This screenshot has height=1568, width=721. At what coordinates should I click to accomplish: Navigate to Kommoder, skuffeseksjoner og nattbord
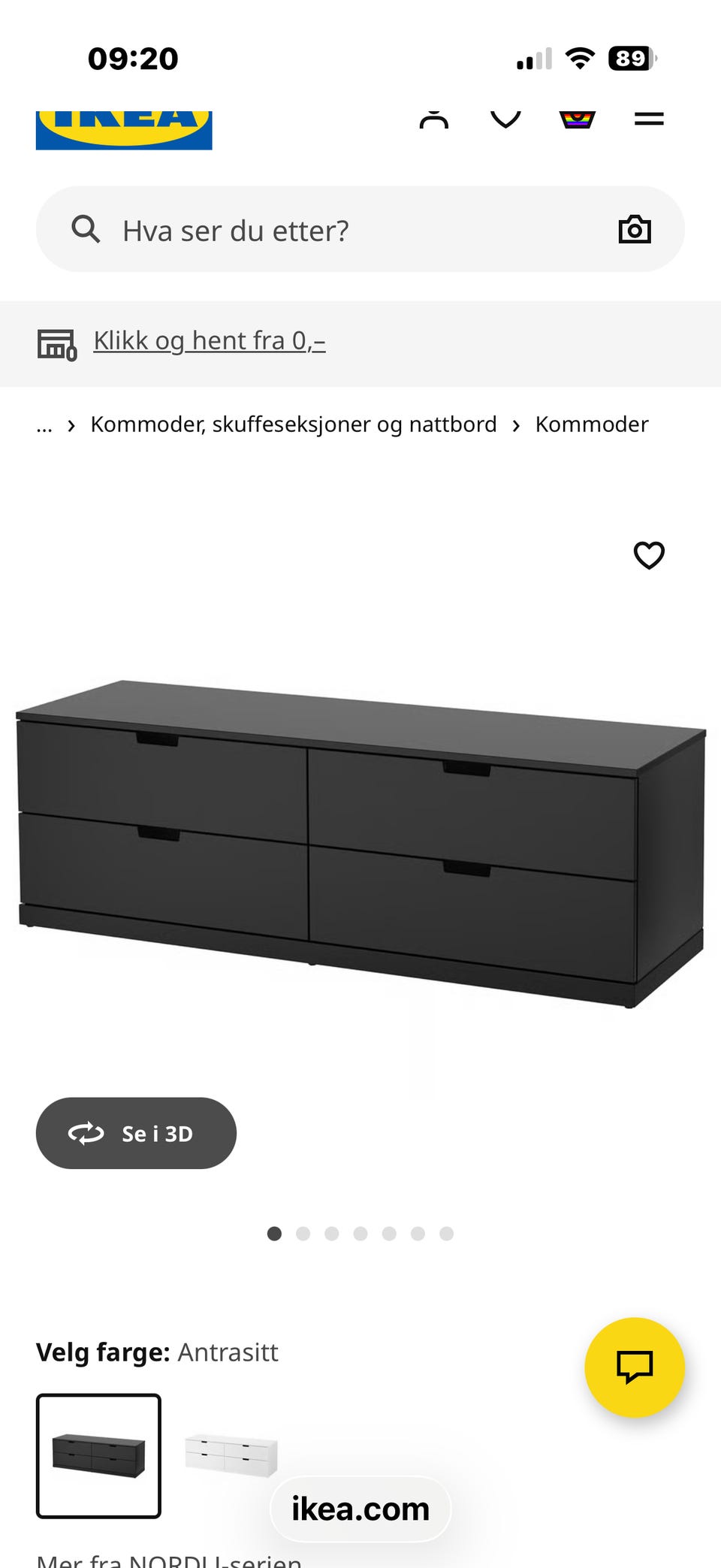(x=293, y=424)
